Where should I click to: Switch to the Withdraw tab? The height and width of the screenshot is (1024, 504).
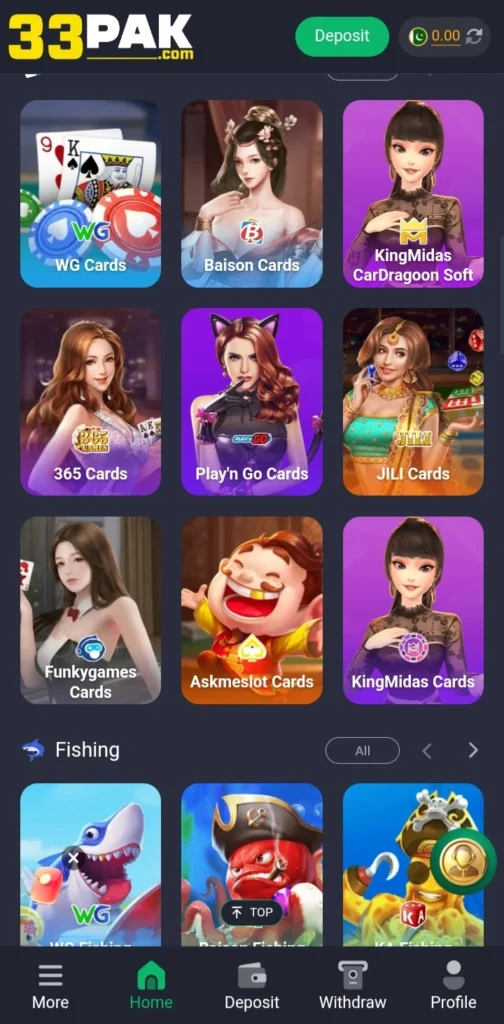tap(353, 985)
